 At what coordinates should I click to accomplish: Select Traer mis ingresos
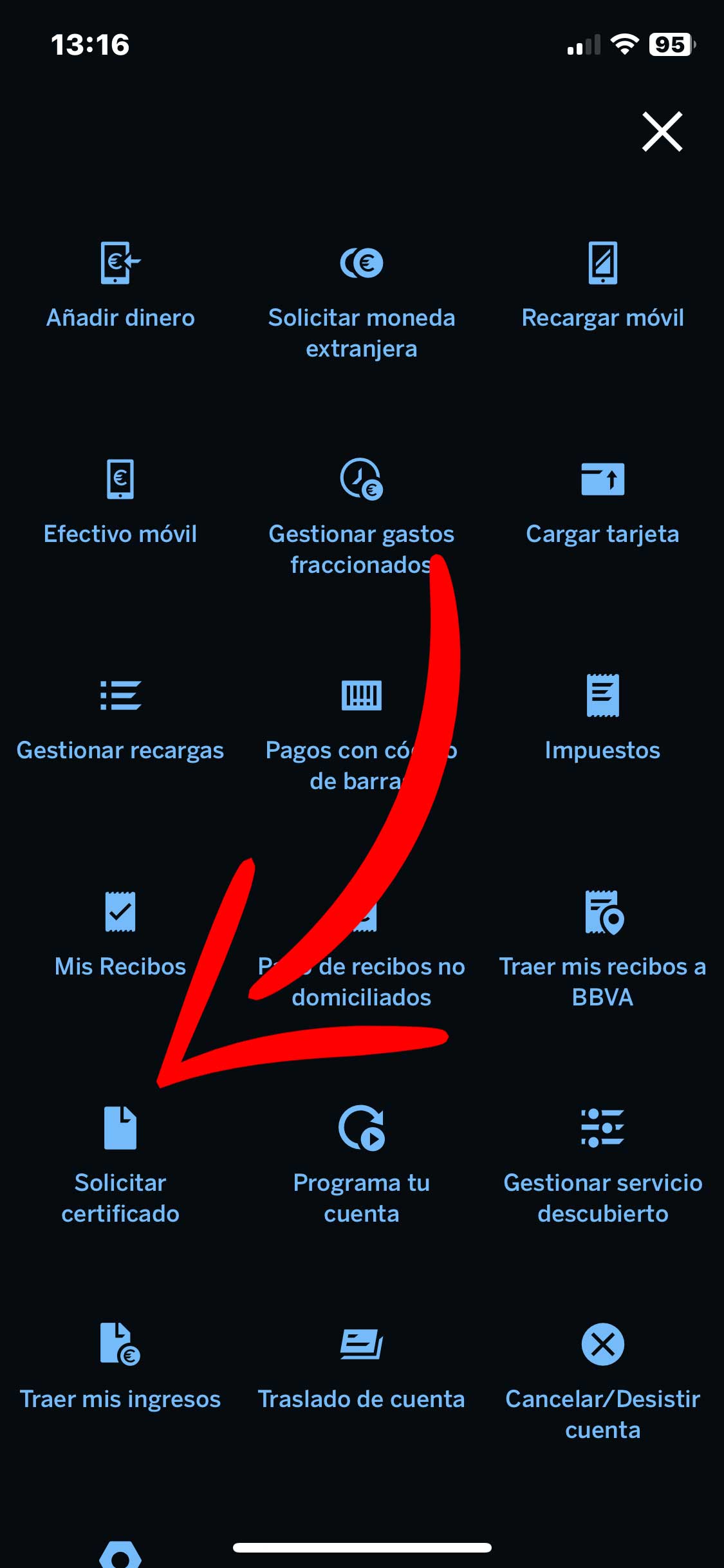coord(120,1377)
